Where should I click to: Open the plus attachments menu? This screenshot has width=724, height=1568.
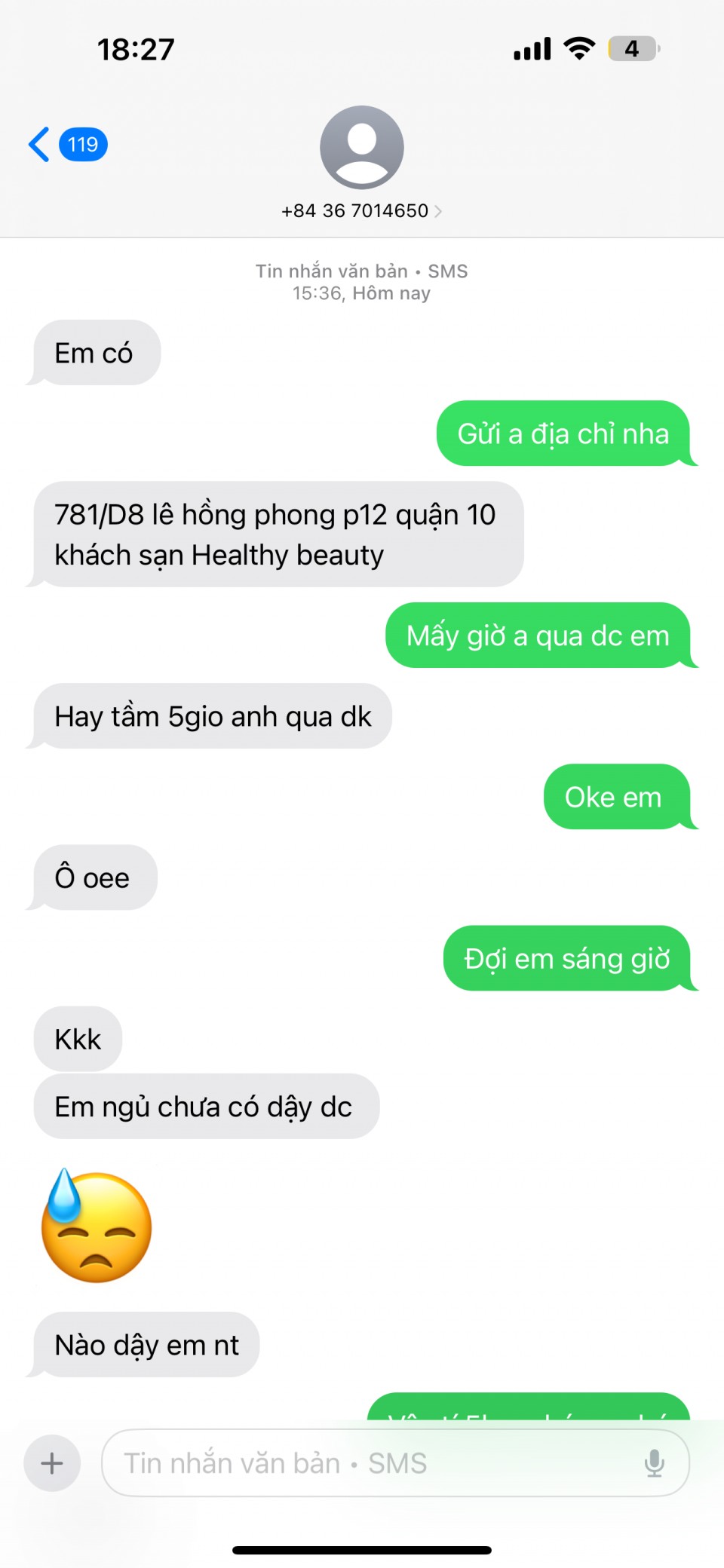52,1463
